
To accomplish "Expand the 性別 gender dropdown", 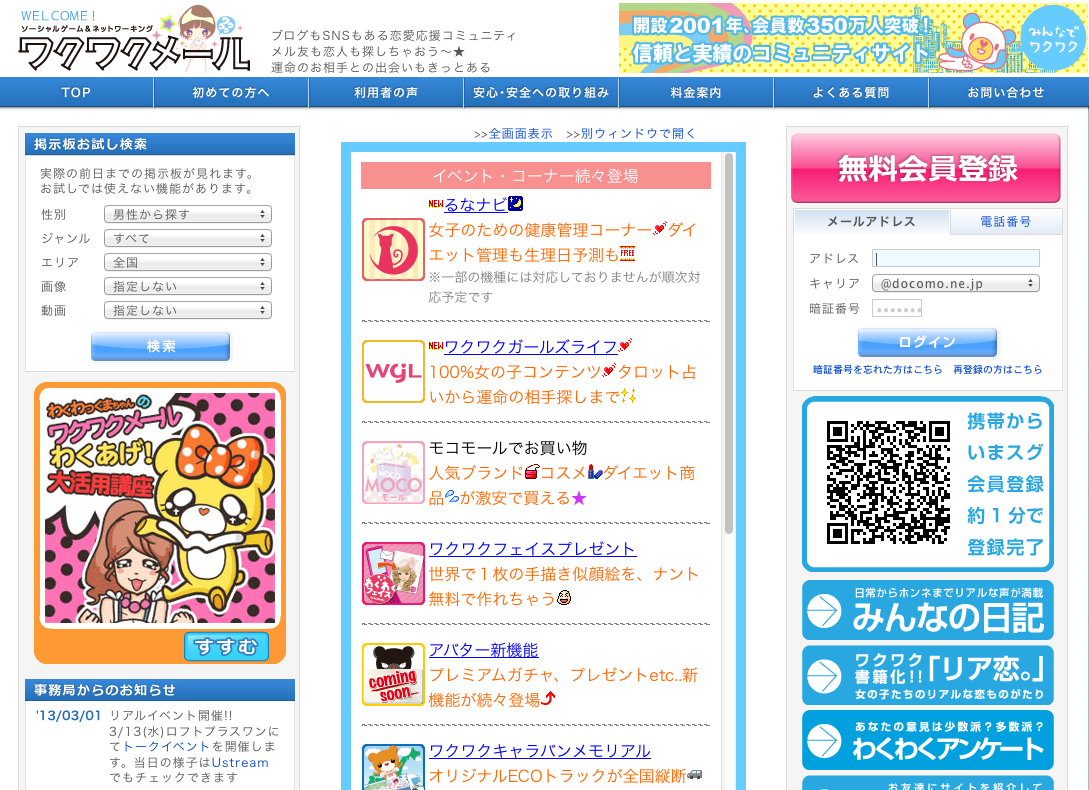I will click(187, 214).
